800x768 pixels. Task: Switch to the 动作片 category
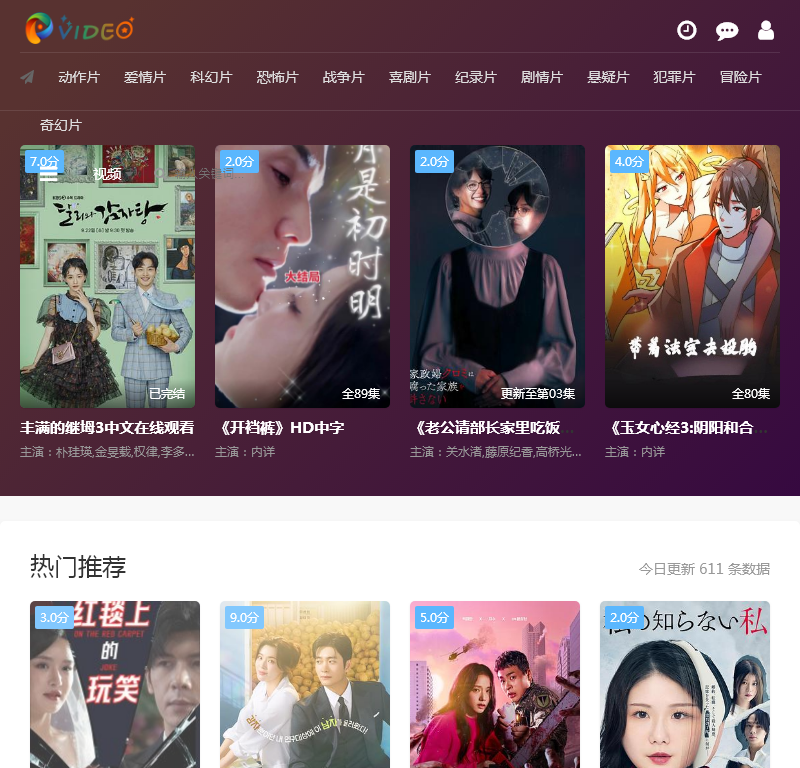(x=79, y=77)
